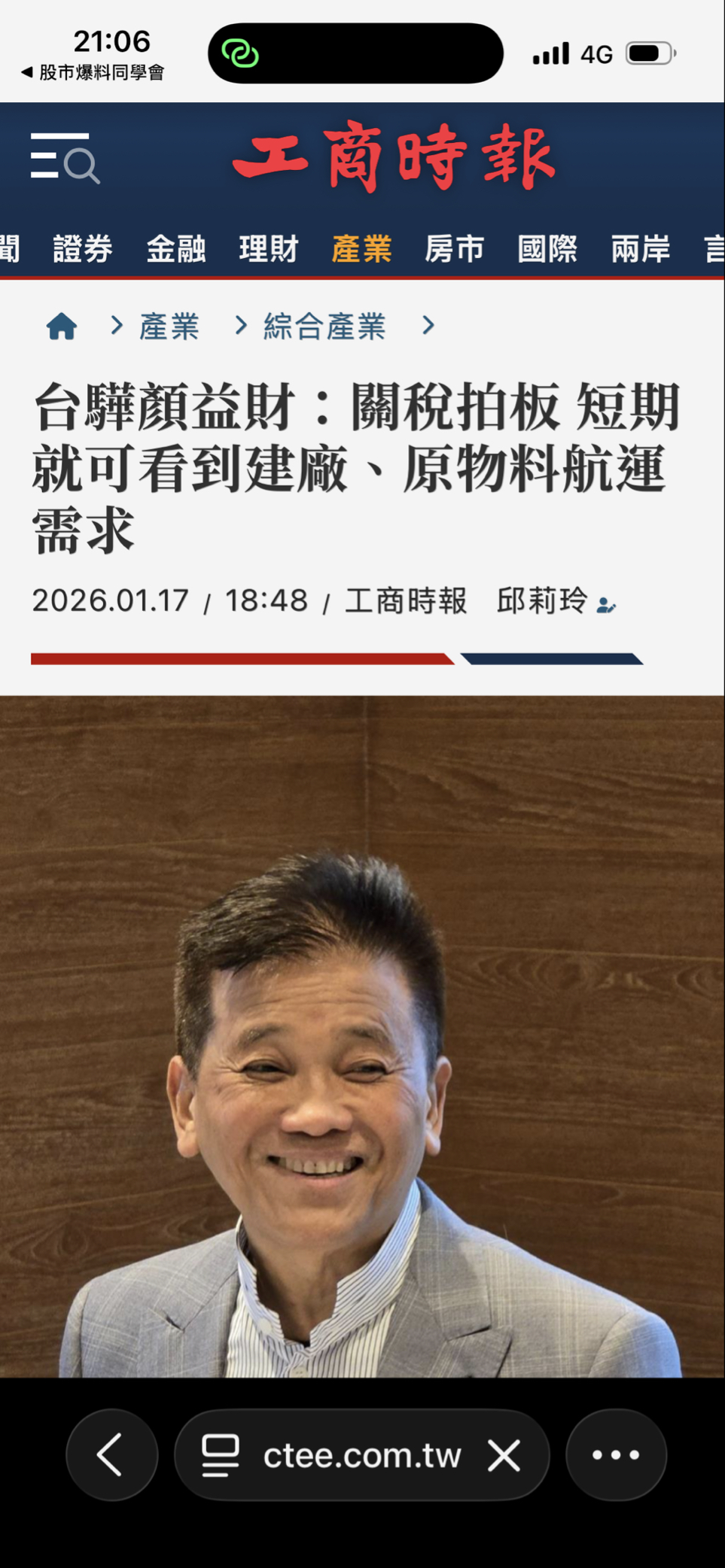
Task: Select the 金融 navigation item
Action: (x=176, y=249)
